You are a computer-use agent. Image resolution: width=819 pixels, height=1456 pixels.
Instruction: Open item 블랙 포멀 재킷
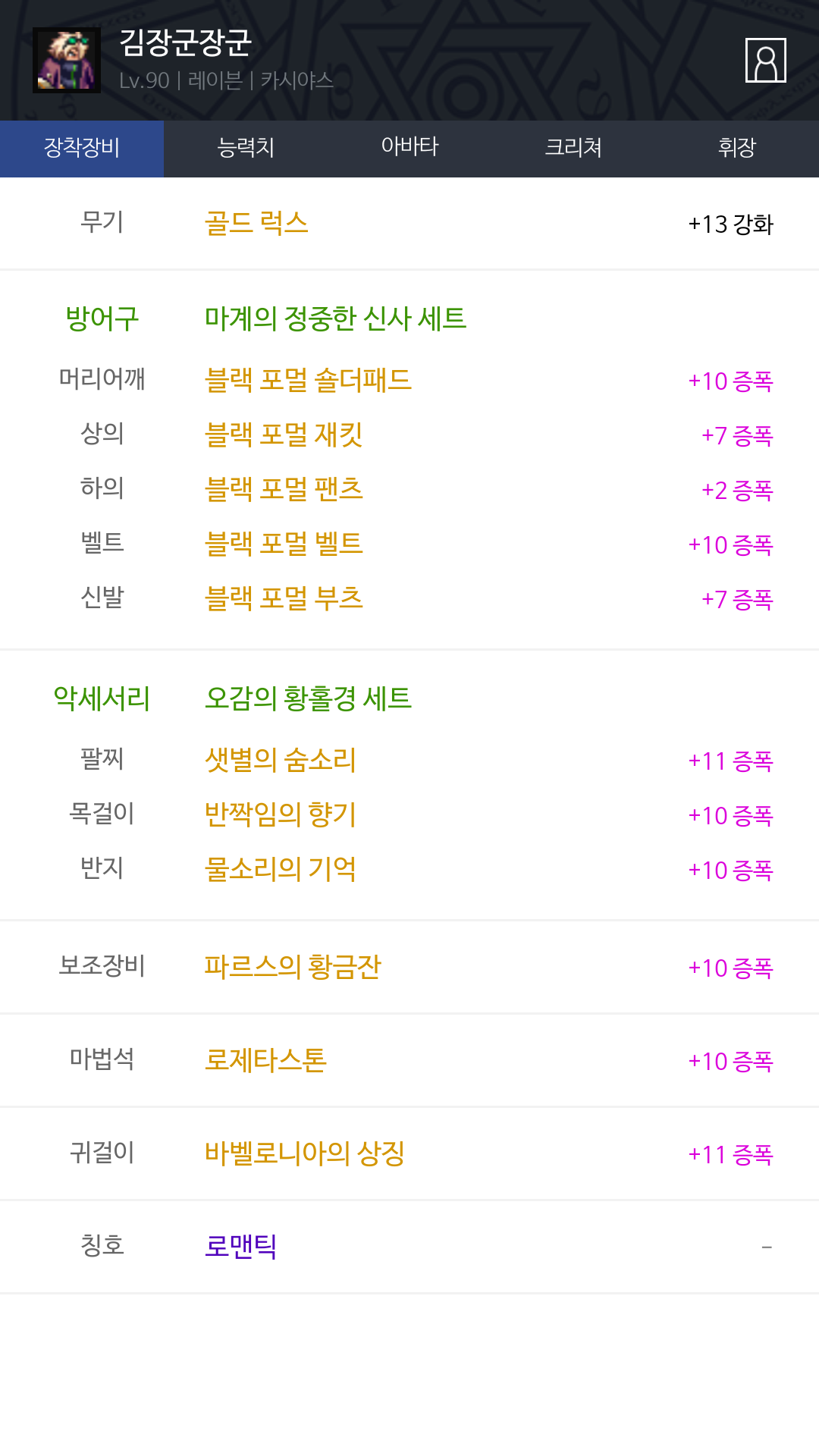pyautogui.click(x=284, y=435)
